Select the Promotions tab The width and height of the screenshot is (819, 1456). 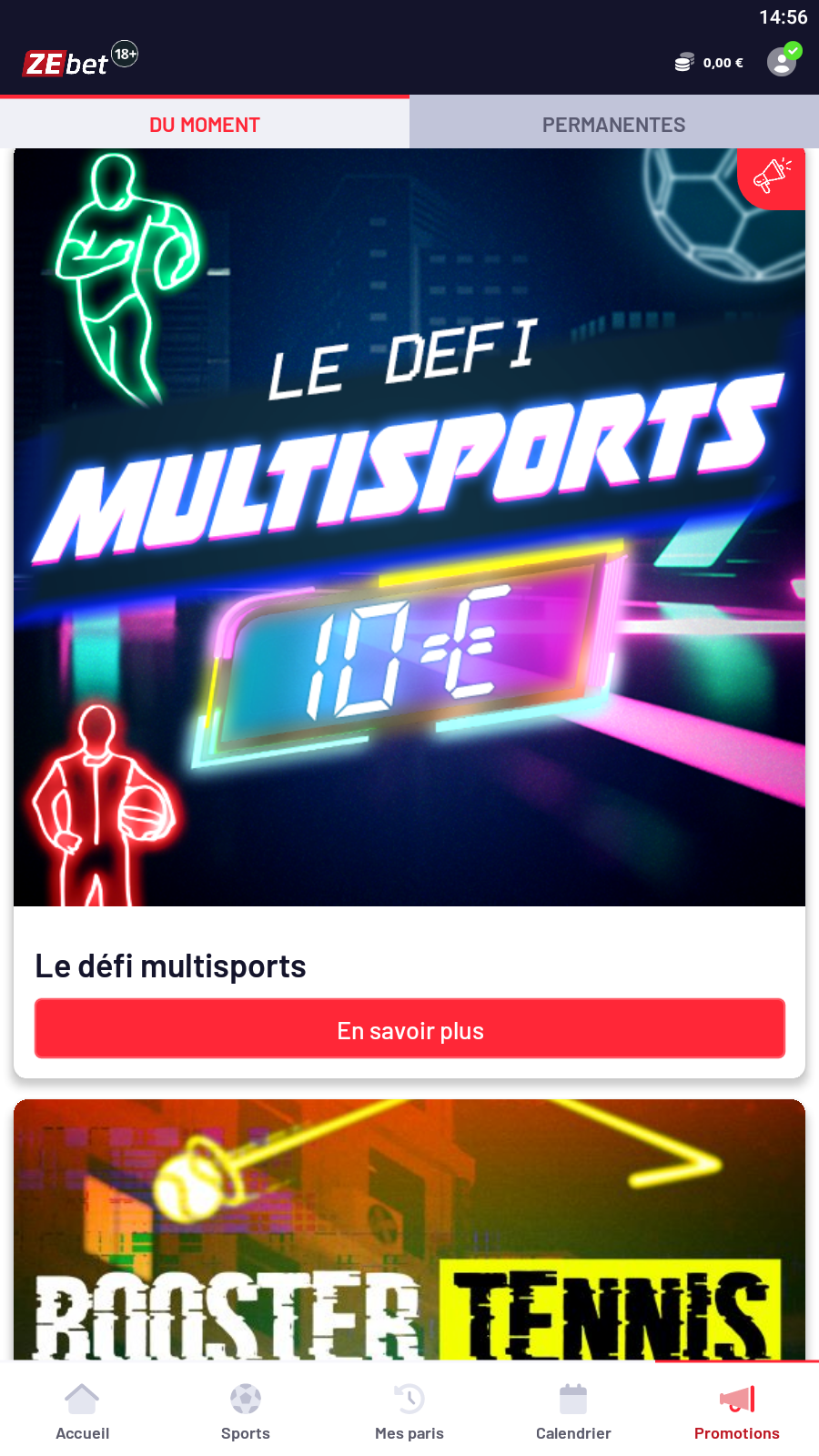[737, 1410]
